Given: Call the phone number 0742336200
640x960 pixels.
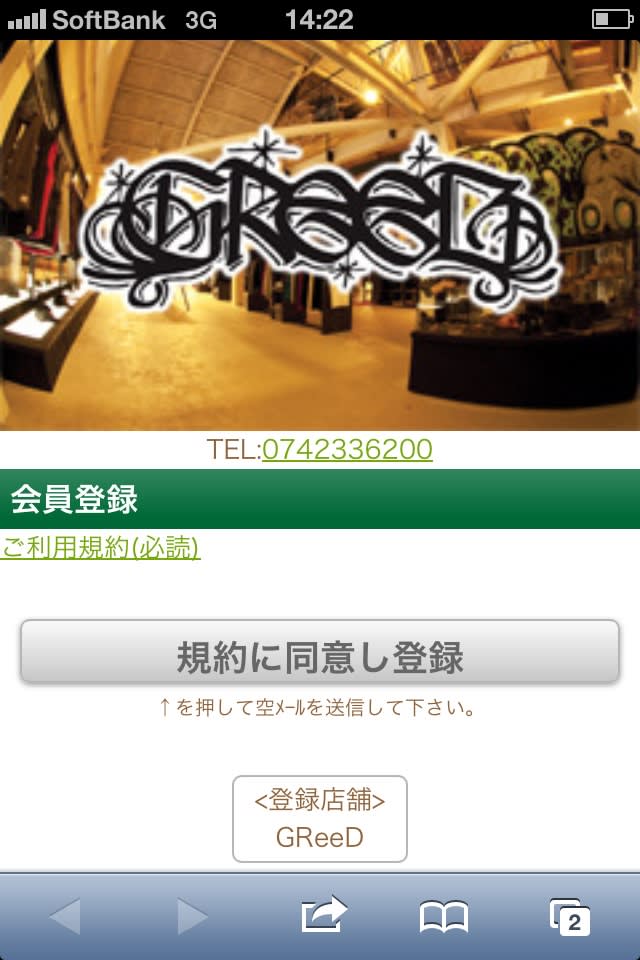Looking at the screenshot, I should 347,450.
